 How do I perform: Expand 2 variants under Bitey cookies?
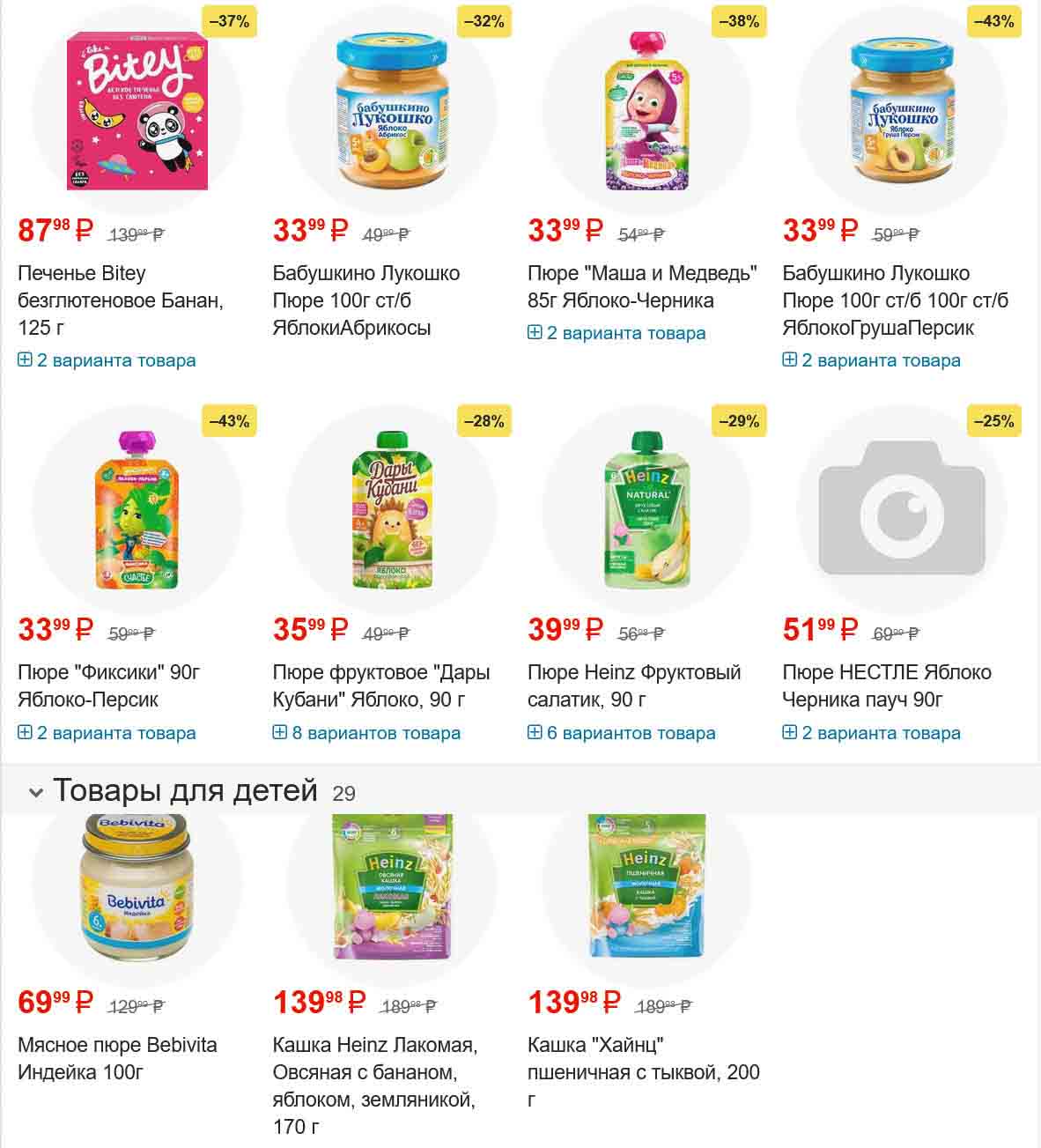[107, 360]
